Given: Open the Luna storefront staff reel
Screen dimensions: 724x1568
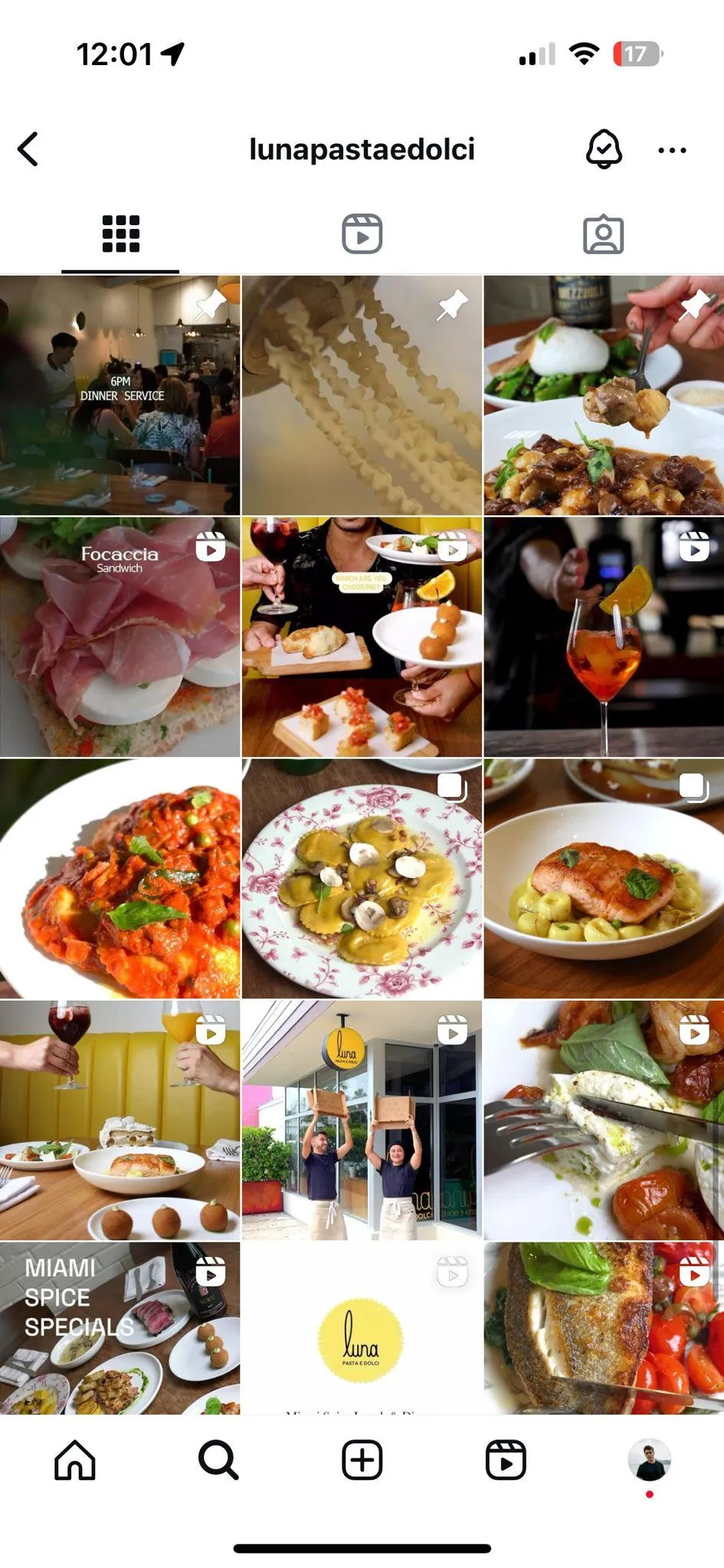Looking at the screenshot, I should pyautogui.click(x=362, y=1121).
